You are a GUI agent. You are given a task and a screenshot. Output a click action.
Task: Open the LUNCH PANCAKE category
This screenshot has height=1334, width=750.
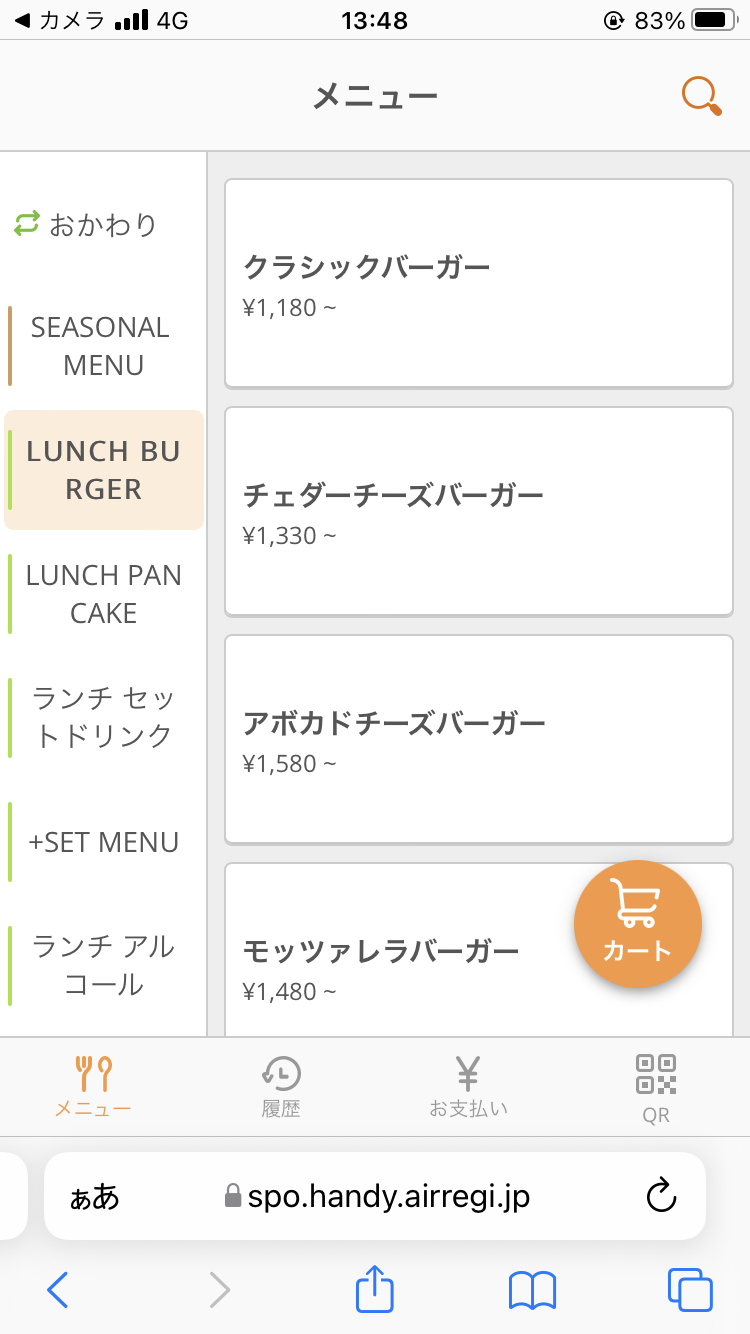pyautogui.click(x=103, y=594)
